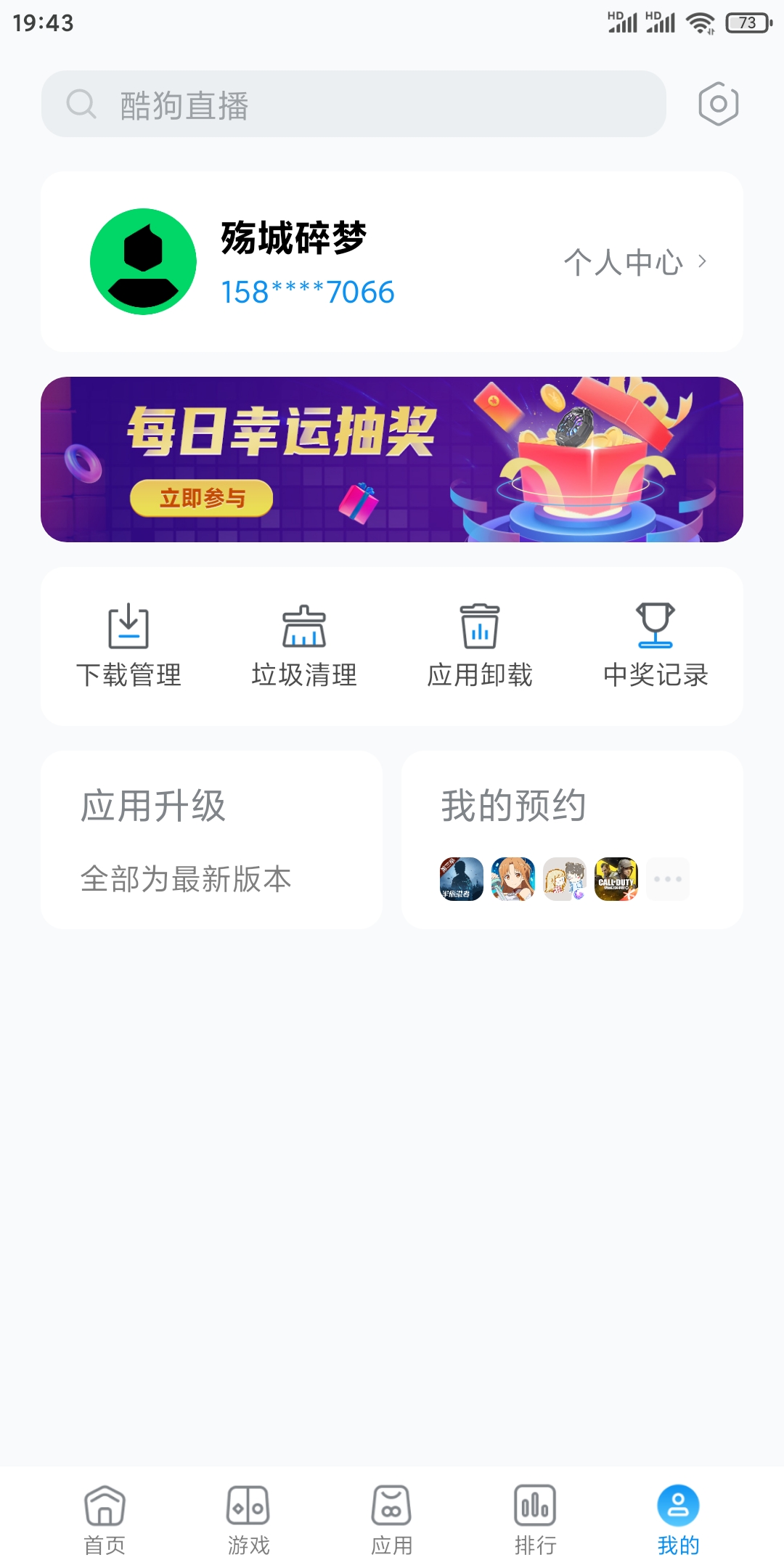Open the settings hexagon icon
This screenshot has height=1568, width=784.
tap(718, 104)
